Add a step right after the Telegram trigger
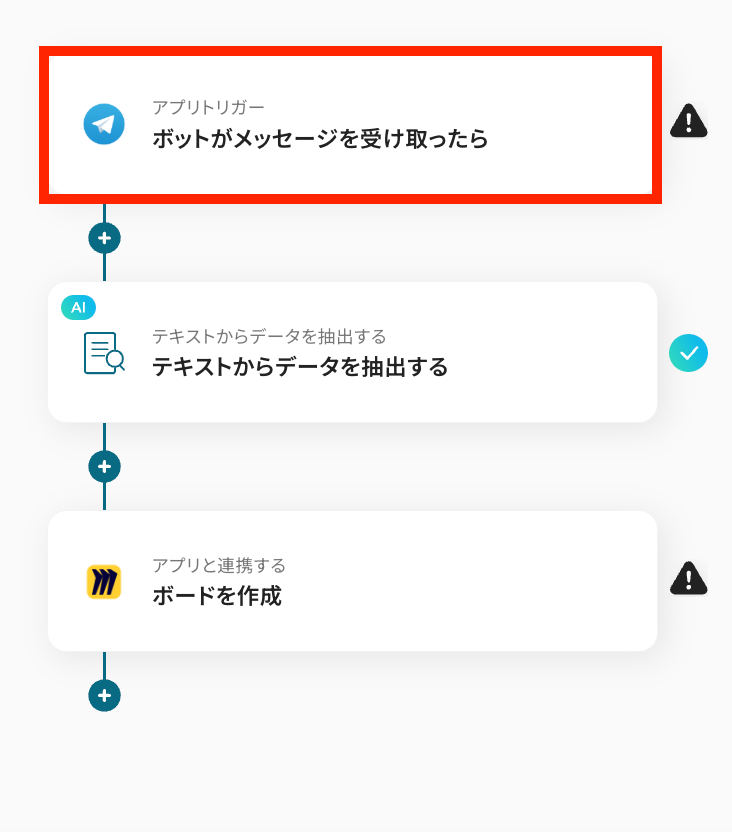 point(104,238)
